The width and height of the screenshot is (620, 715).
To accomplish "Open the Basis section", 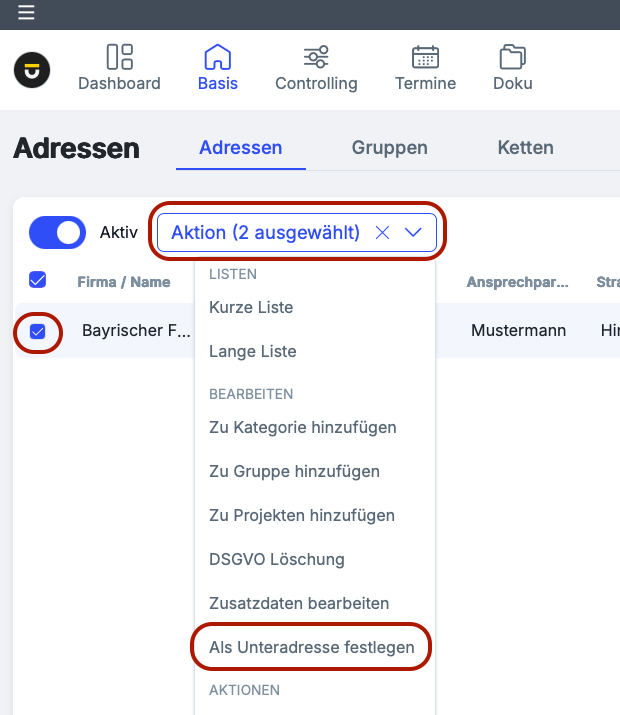I will pyautogui.click(x=217, y=68).
